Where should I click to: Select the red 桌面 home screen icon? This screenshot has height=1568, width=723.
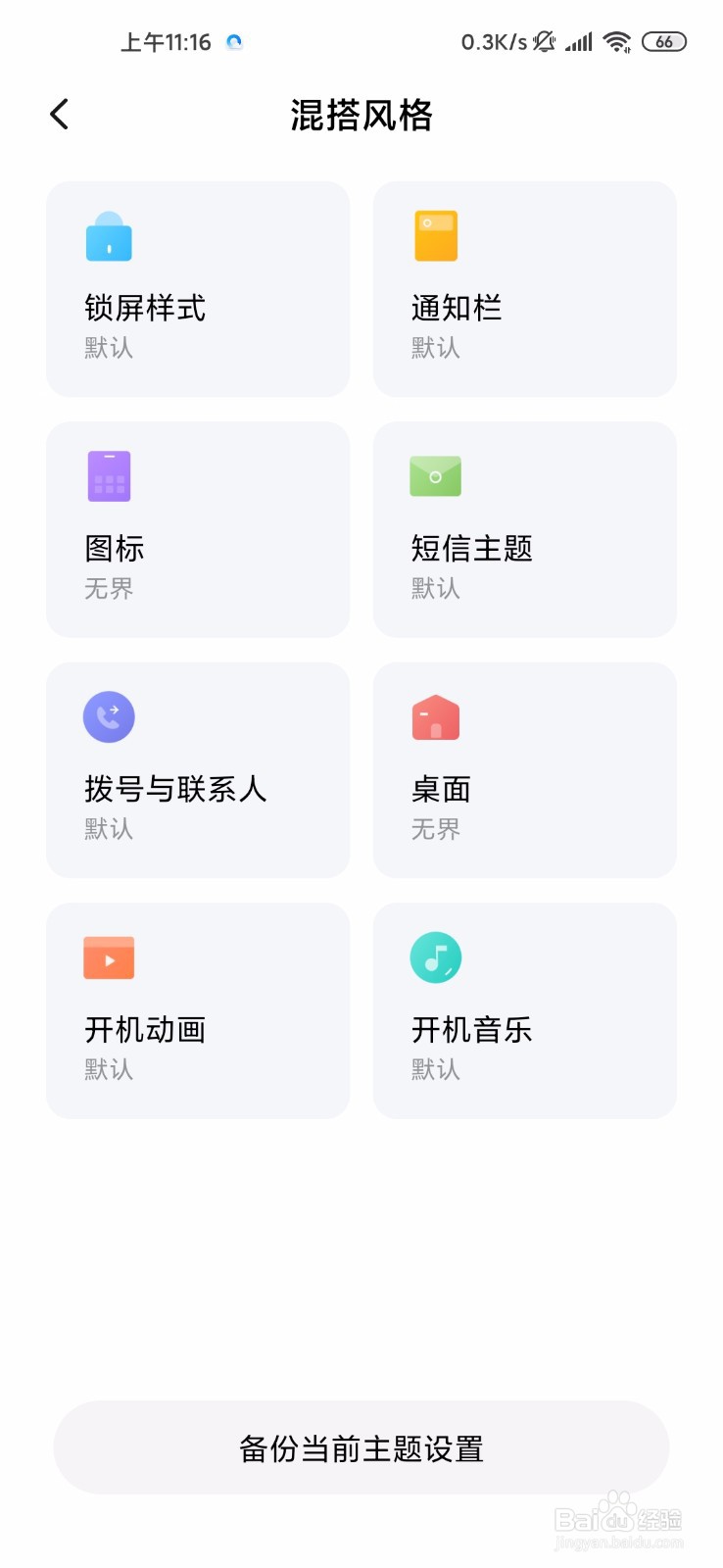point(435,716)
